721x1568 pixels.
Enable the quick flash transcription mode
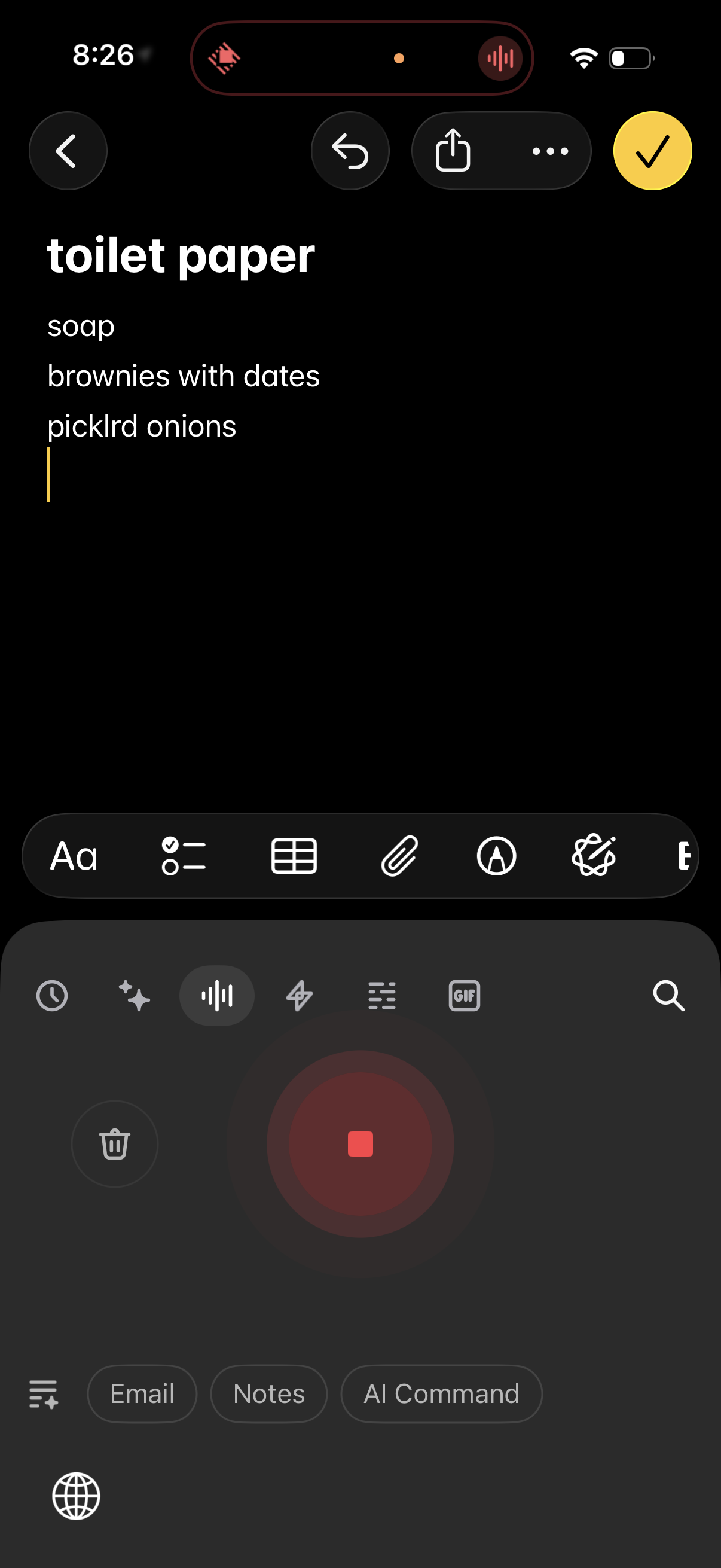click(300, 995)
